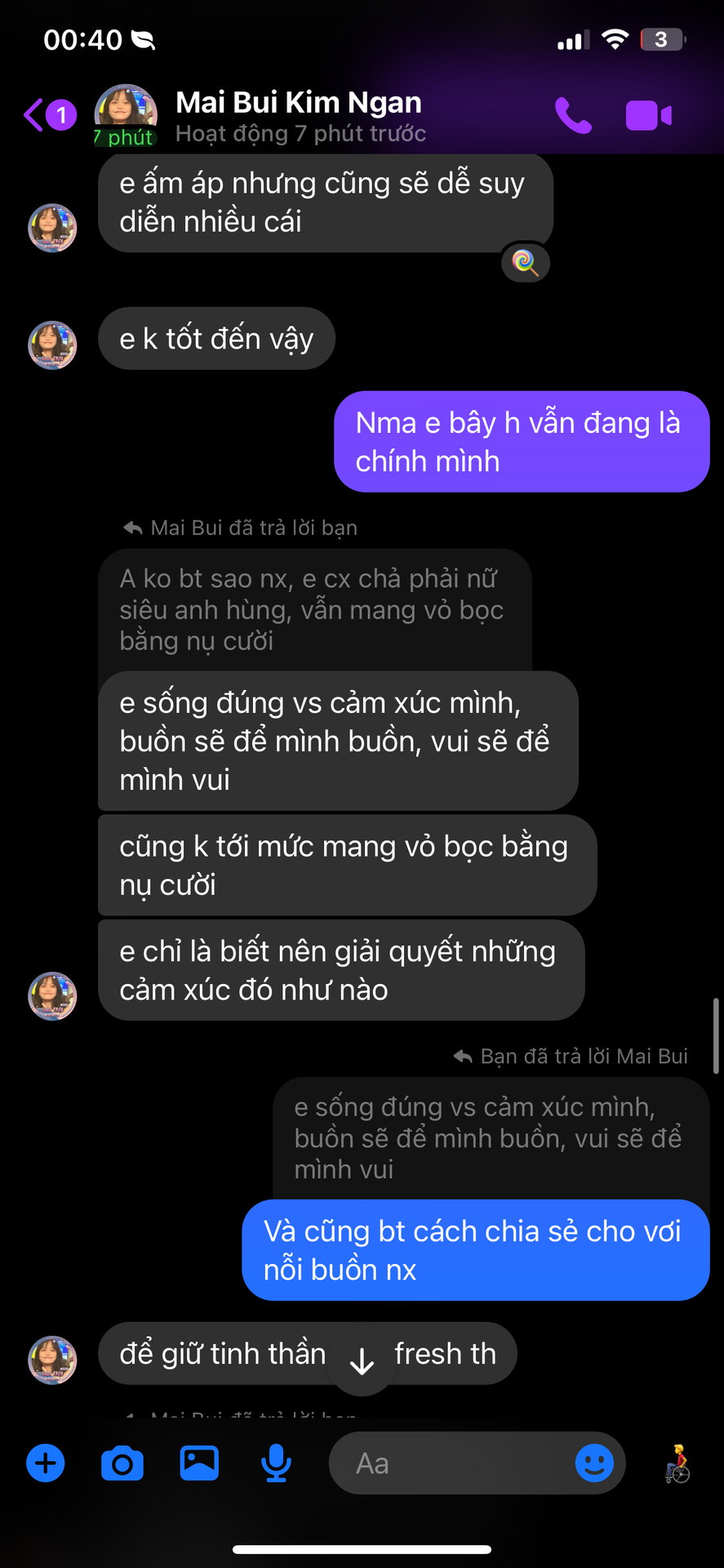
Task: Open the photo gallery picker
Action: point(199,1463)
